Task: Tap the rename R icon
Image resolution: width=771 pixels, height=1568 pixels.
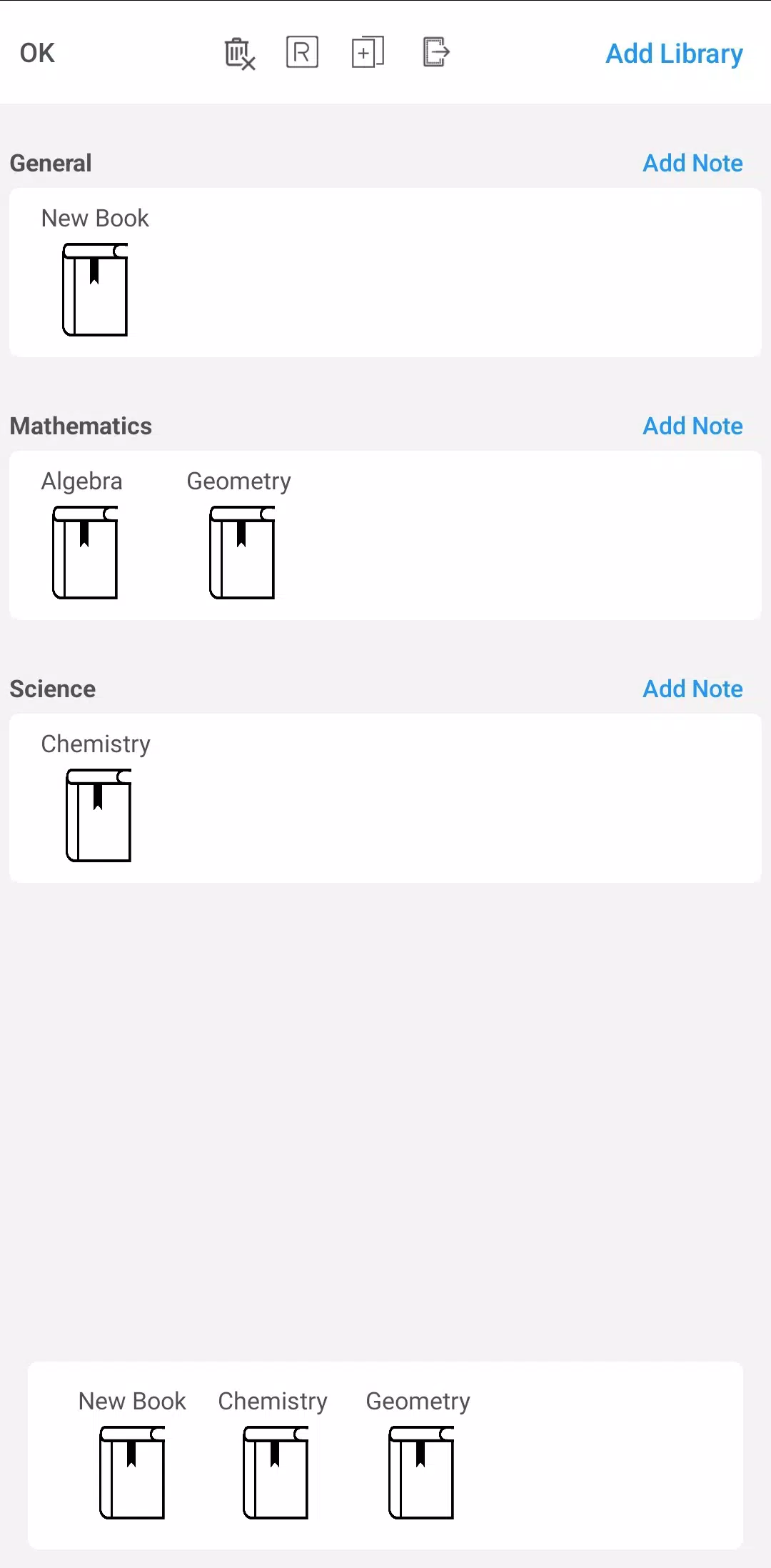Action: click(302, 52)
